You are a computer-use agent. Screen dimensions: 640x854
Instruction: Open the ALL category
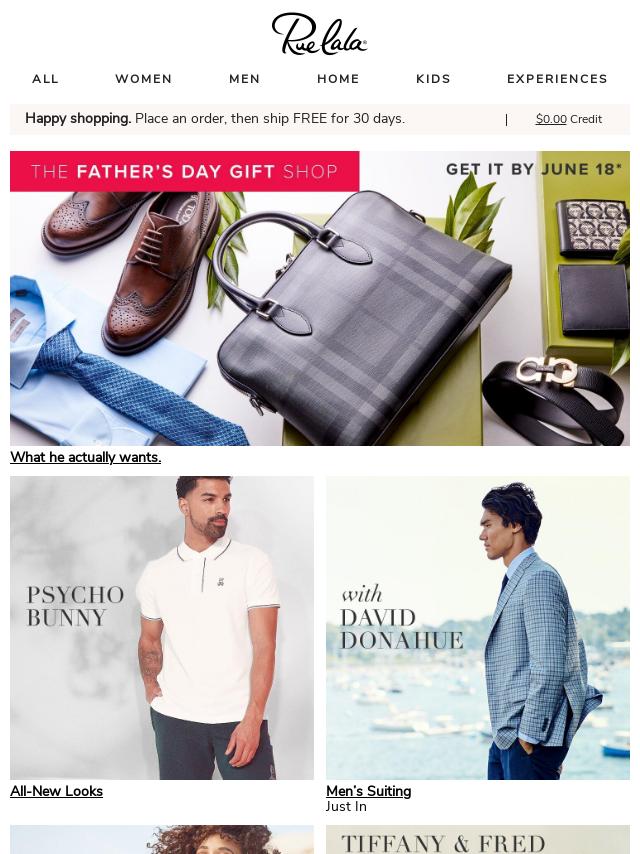[45, 79]
